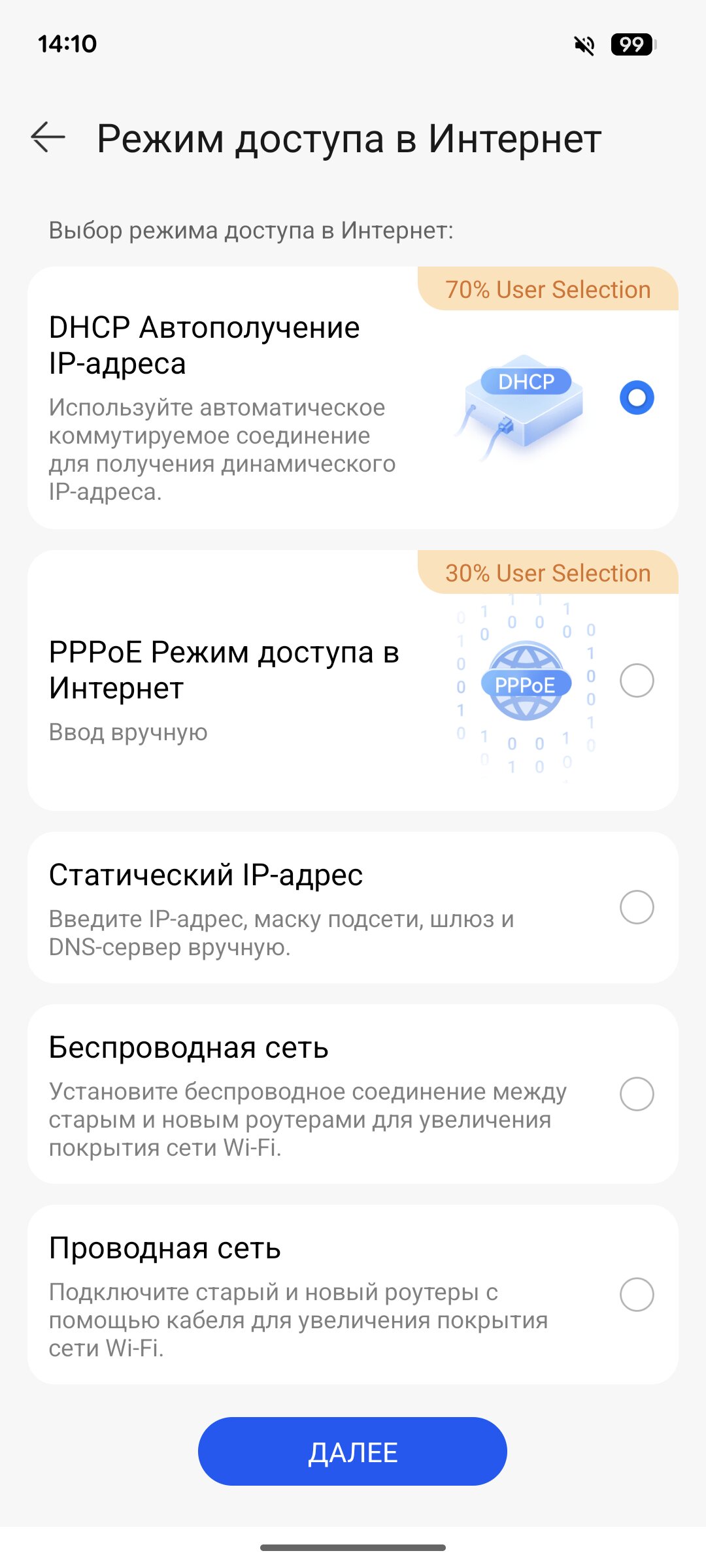Select Статический IP-адрес option
The width and height of the screenshot is (706, 1568).
pos(636,907)
